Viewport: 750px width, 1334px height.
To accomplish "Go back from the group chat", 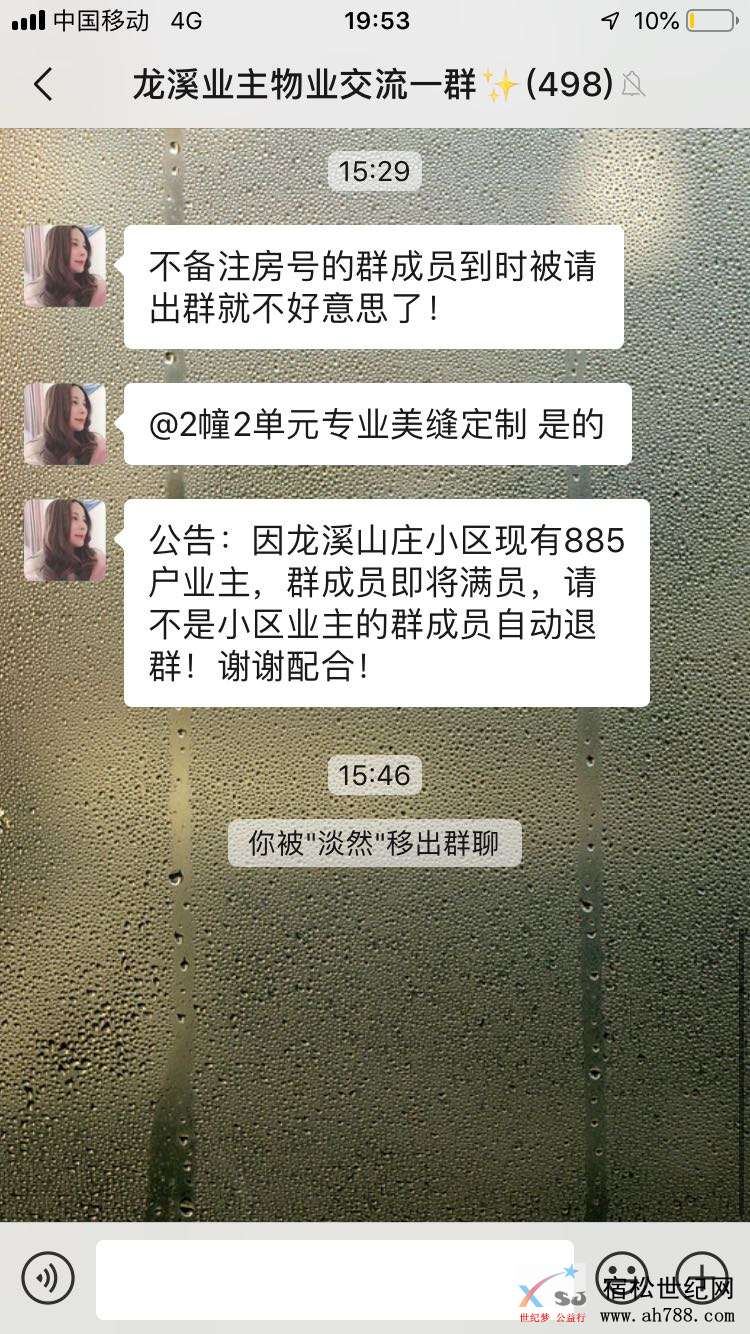I will tap(43, 85).
